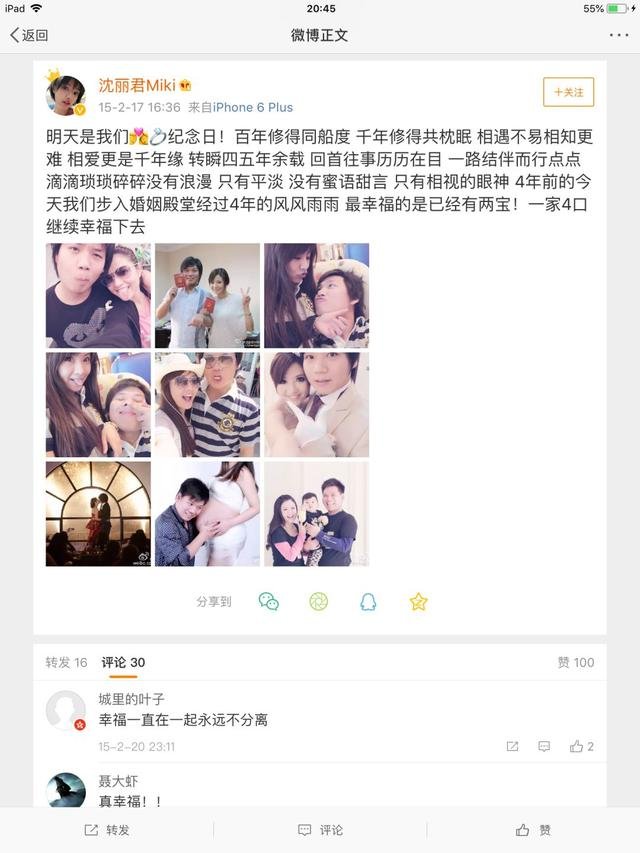
Task: Reply to 城里的叶子's comment
Action: 544,746
